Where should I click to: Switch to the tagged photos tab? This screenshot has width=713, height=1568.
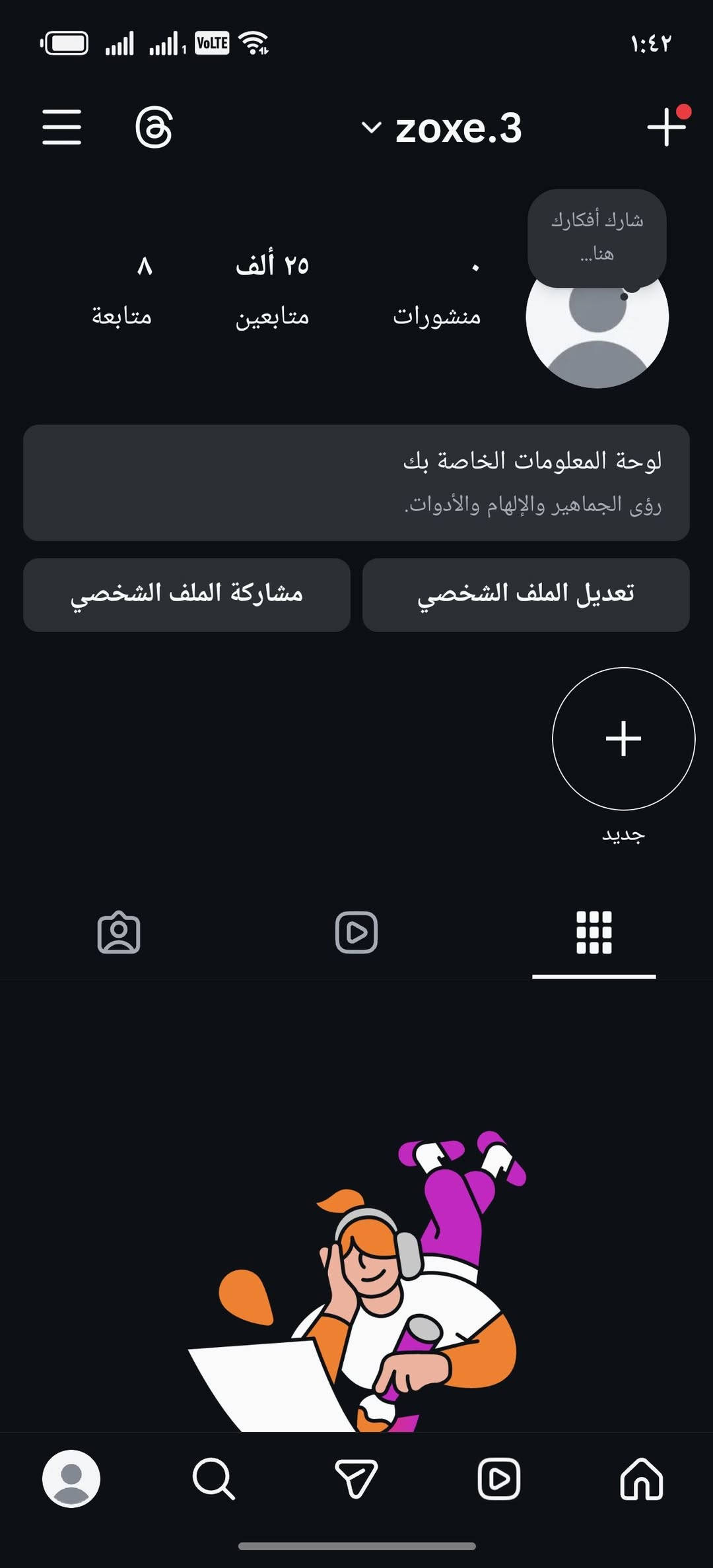click(119, 932)
